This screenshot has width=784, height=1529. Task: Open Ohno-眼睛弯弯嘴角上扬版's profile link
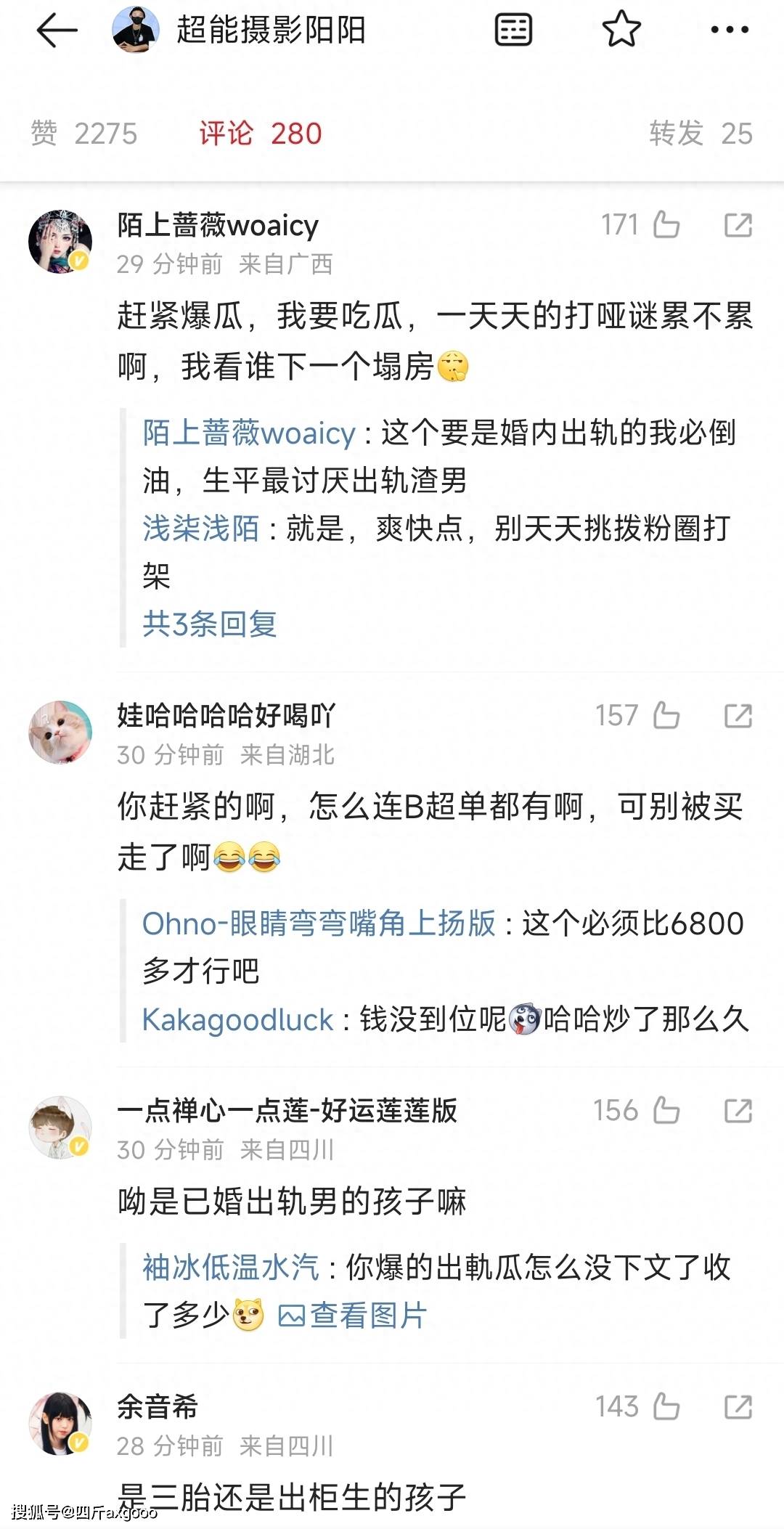click(318, 923)
